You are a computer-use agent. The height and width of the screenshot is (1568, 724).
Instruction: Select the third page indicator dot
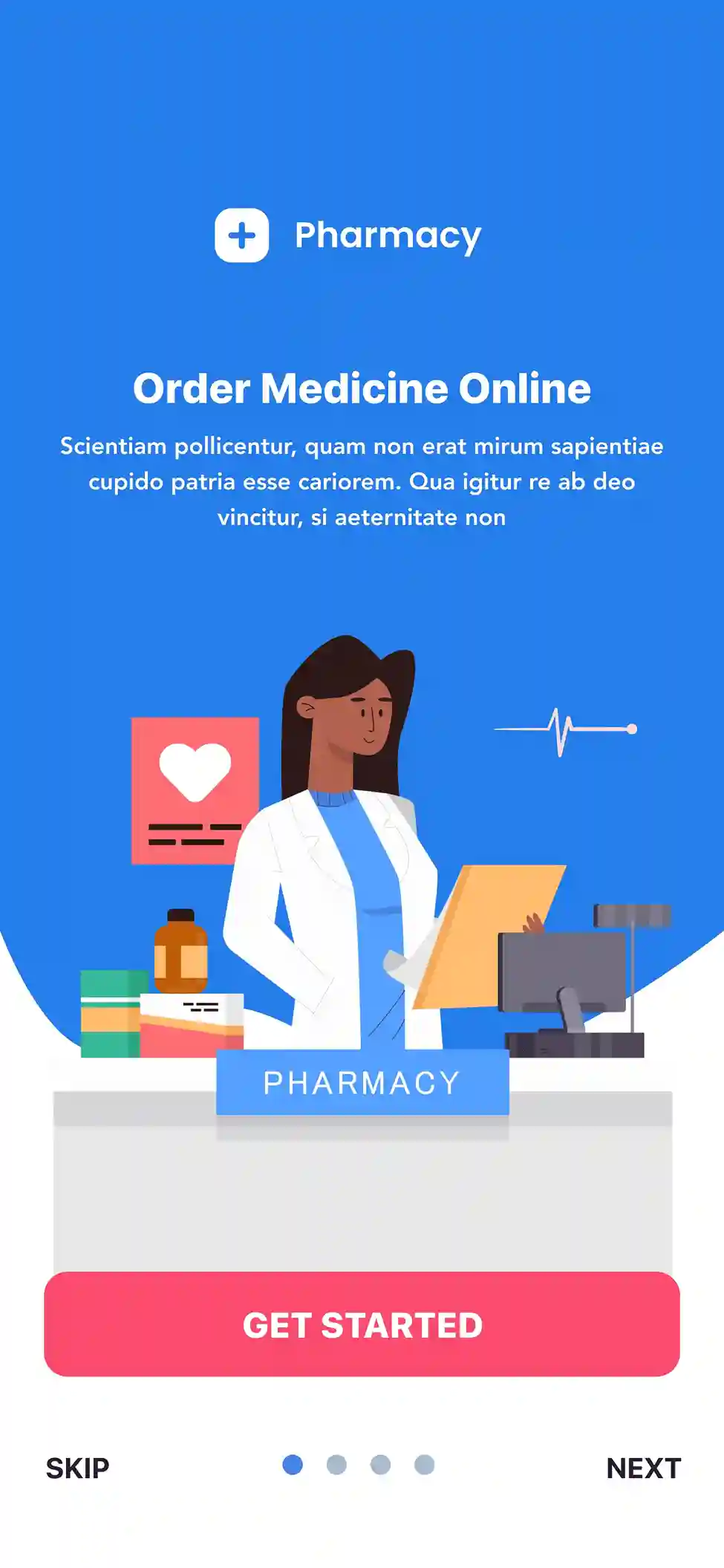(380, 1464)
